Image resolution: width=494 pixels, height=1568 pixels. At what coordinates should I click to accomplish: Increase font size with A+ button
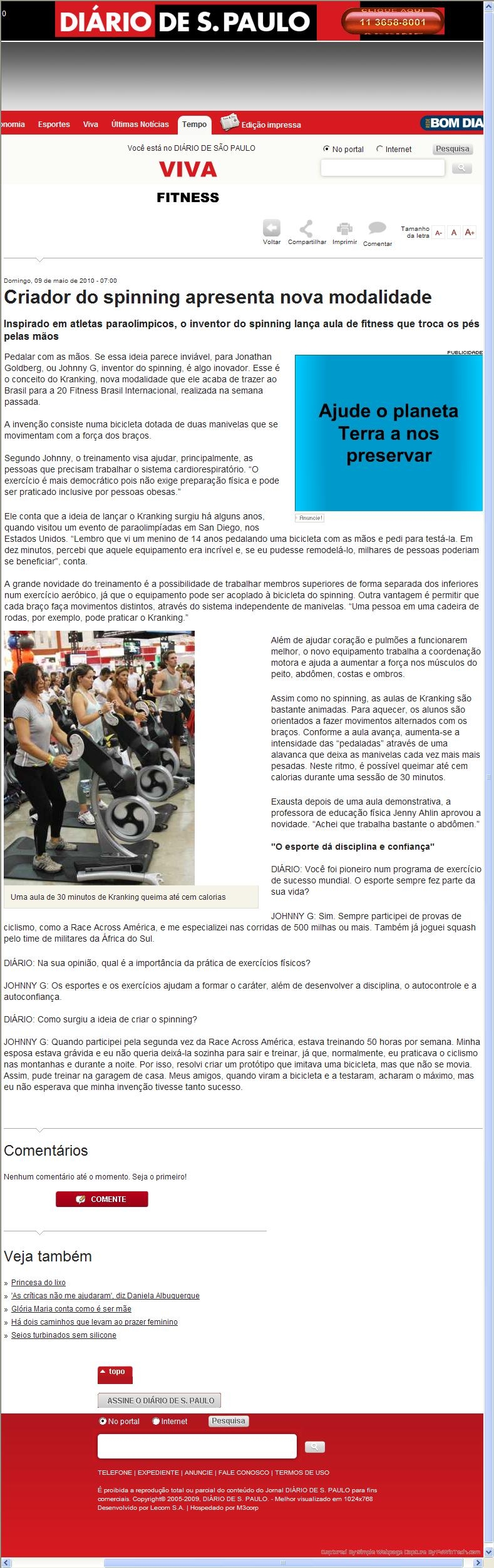click(470, 232)
